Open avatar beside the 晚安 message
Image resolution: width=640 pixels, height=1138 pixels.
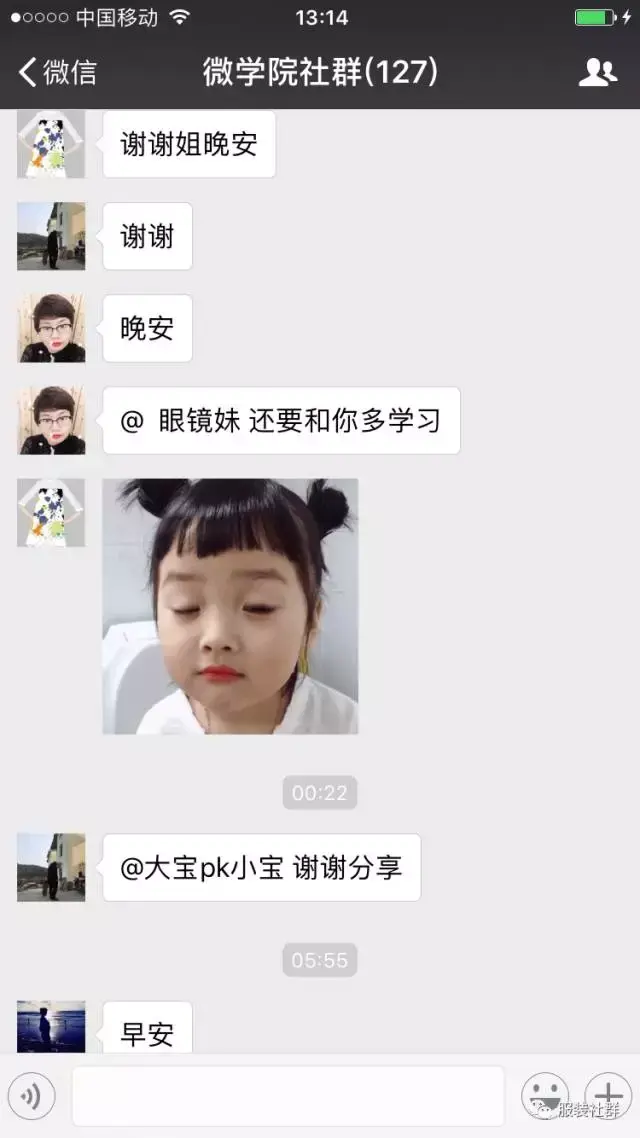point(51,328)
